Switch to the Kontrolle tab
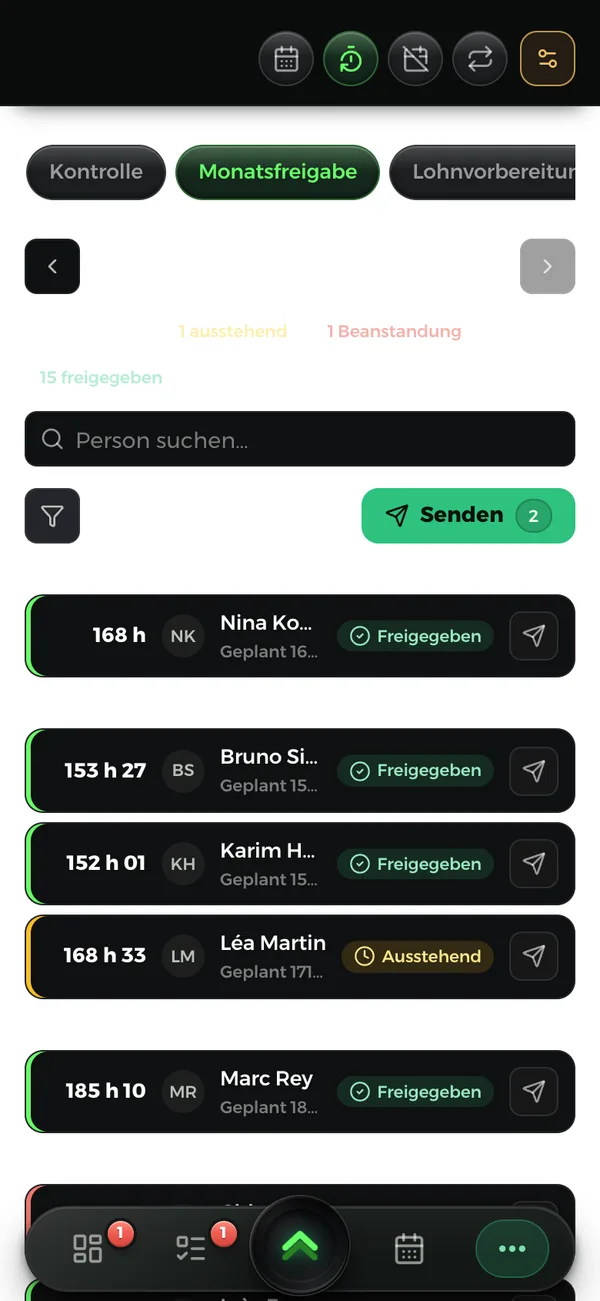Viewport: 600px width, 1301px height. coord(95,172)
